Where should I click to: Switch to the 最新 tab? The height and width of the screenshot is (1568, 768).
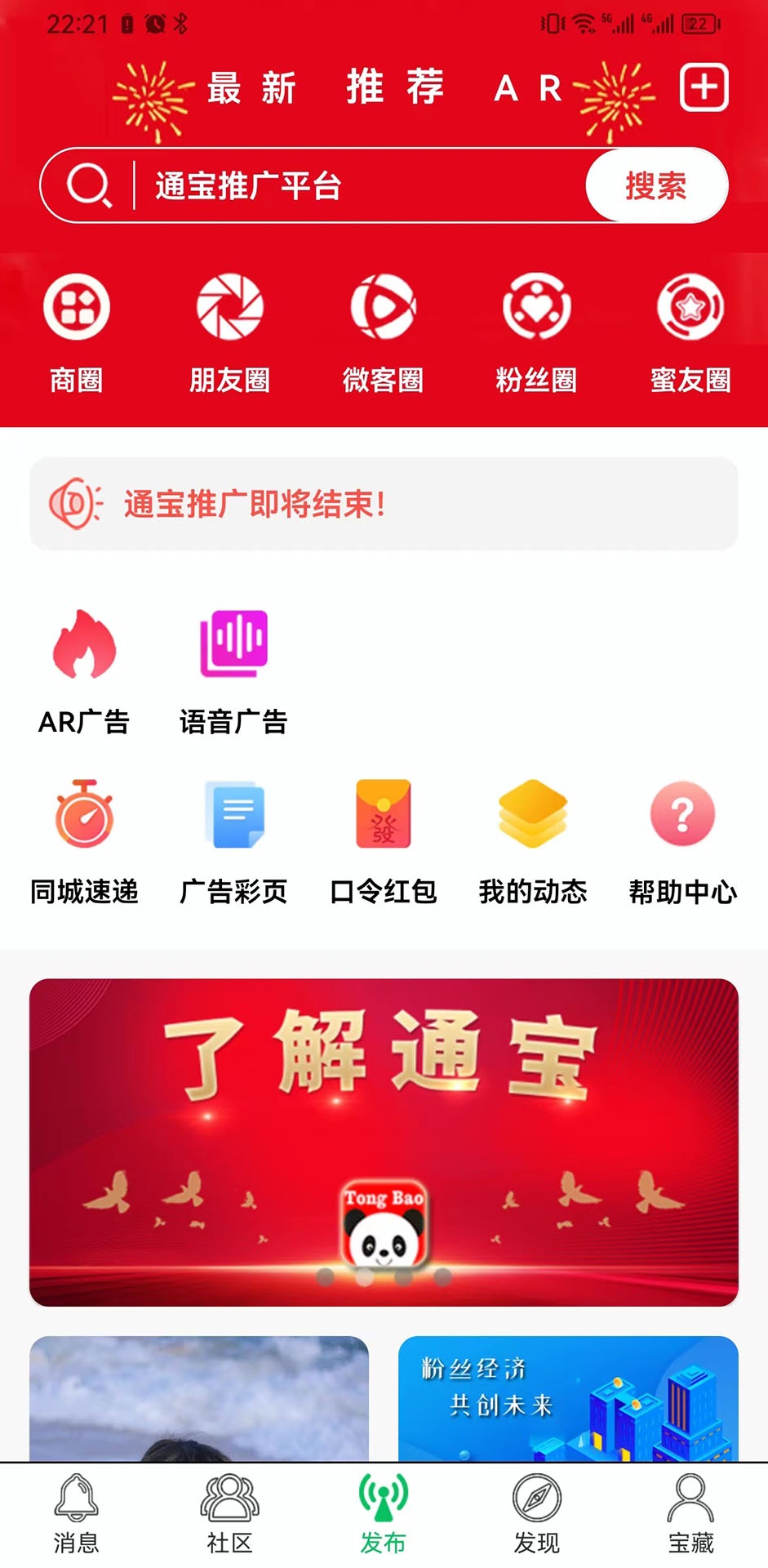(251, 87)
